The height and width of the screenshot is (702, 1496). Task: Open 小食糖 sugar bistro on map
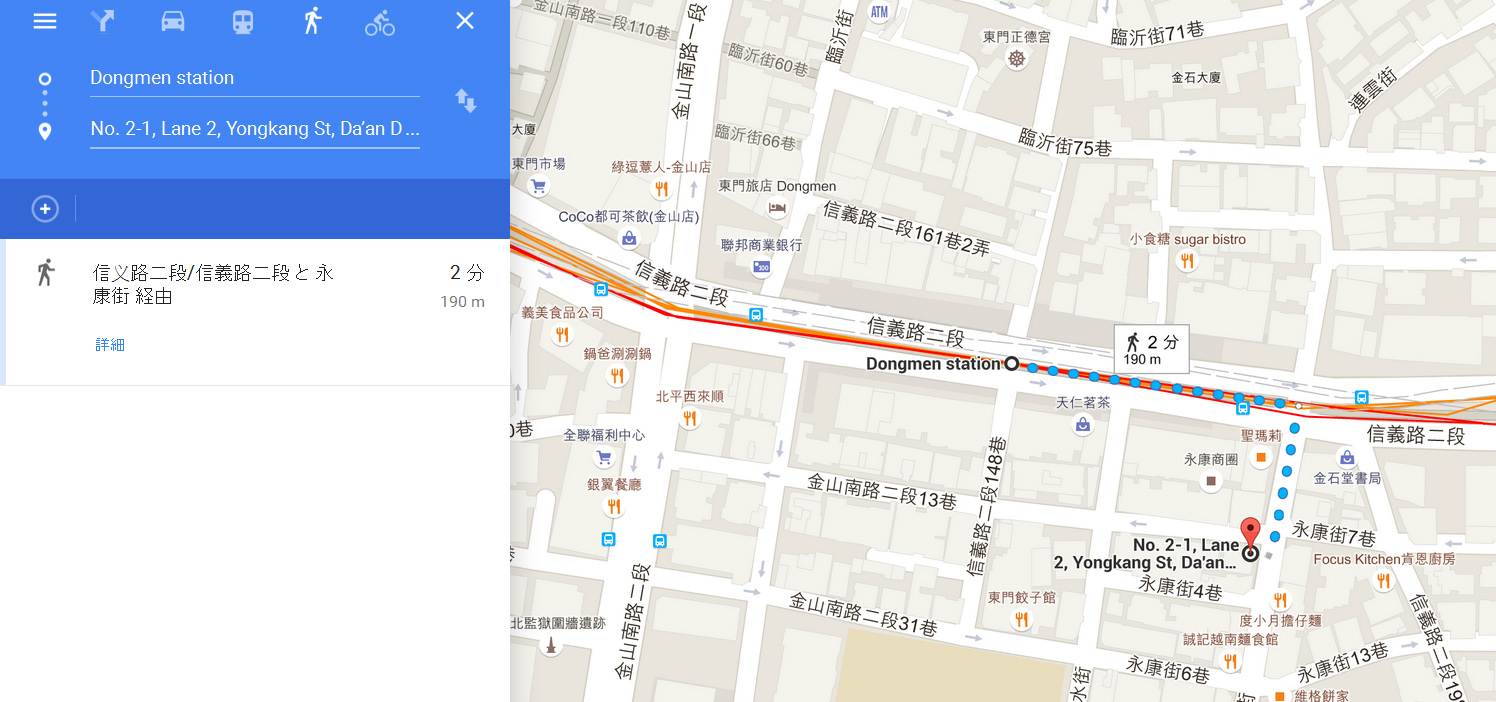click(1187, 261)
